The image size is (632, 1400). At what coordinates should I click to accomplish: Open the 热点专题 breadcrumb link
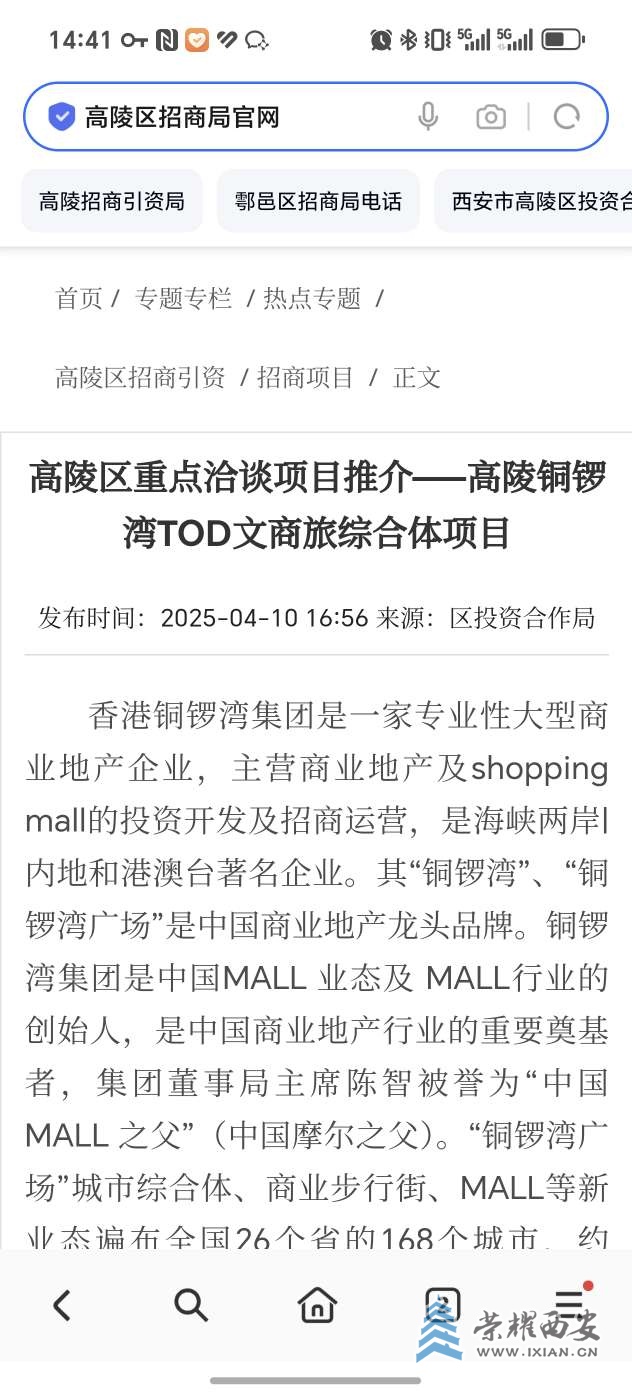[312, 298]
